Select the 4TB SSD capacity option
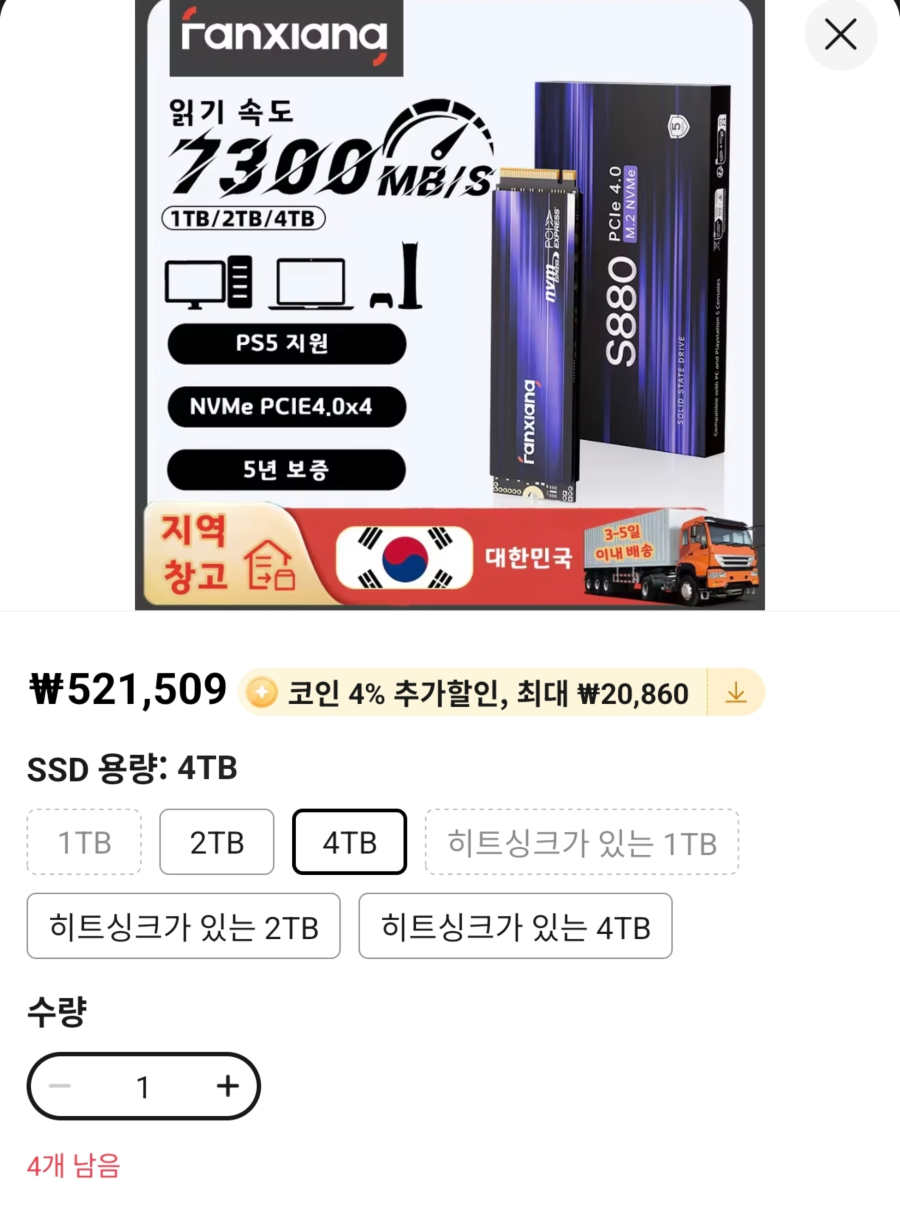900x1217 pixels. point(349,841)
